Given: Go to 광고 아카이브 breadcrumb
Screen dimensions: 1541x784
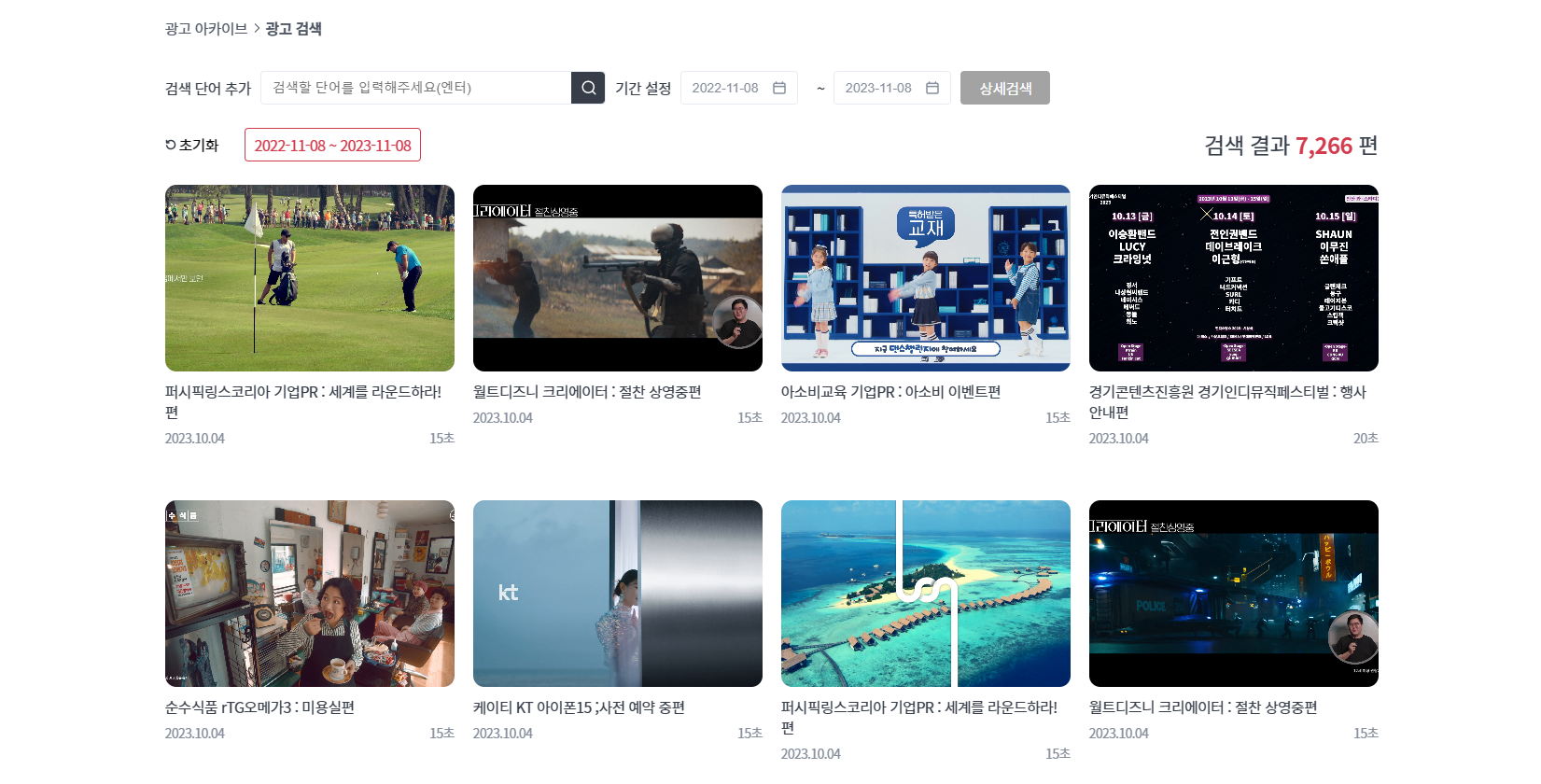Looking at the screenshot, I should tap(206, 29).
